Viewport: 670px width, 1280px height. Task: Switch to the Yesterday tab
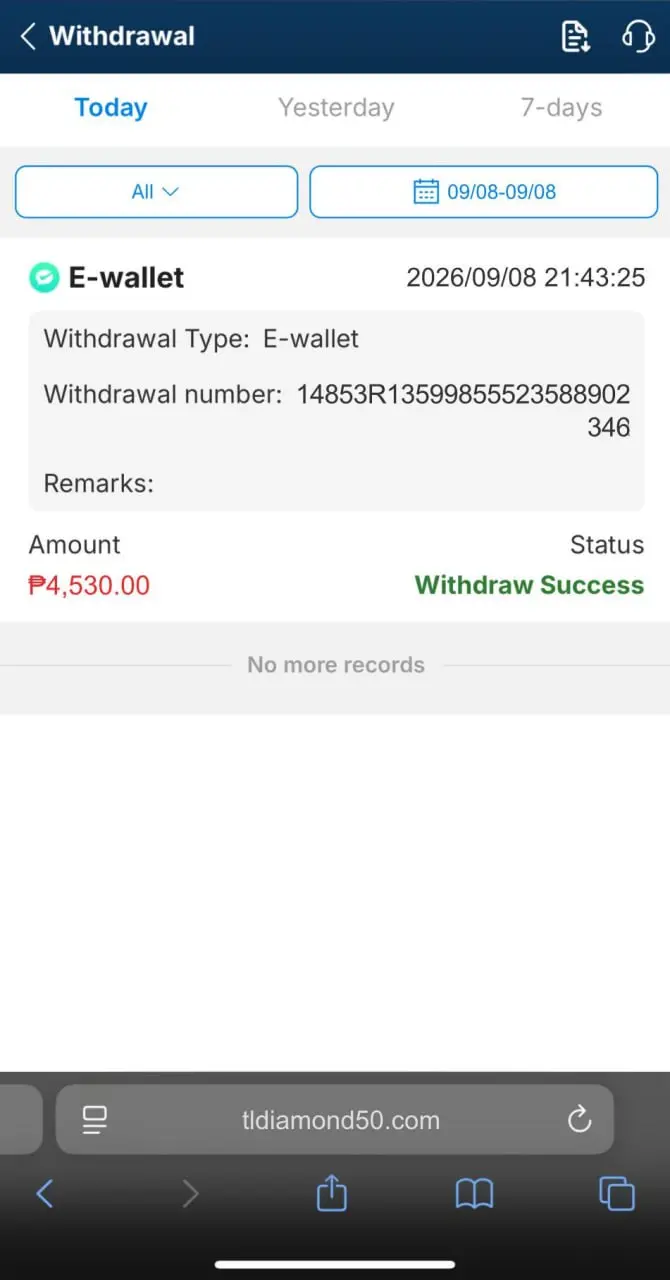[x=336, y=108]
